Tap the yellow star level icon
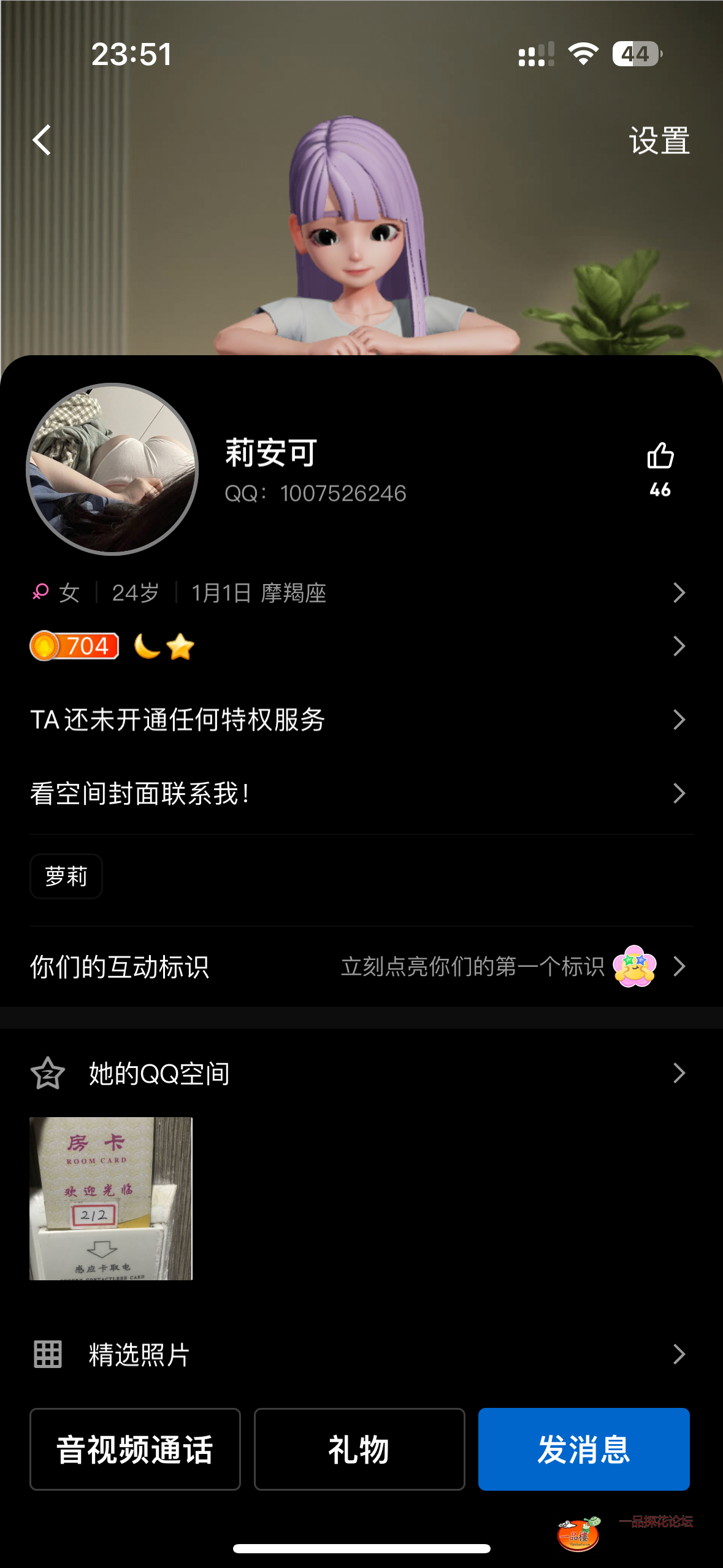Screen dimensions: 723x1568 coord(182,645)
